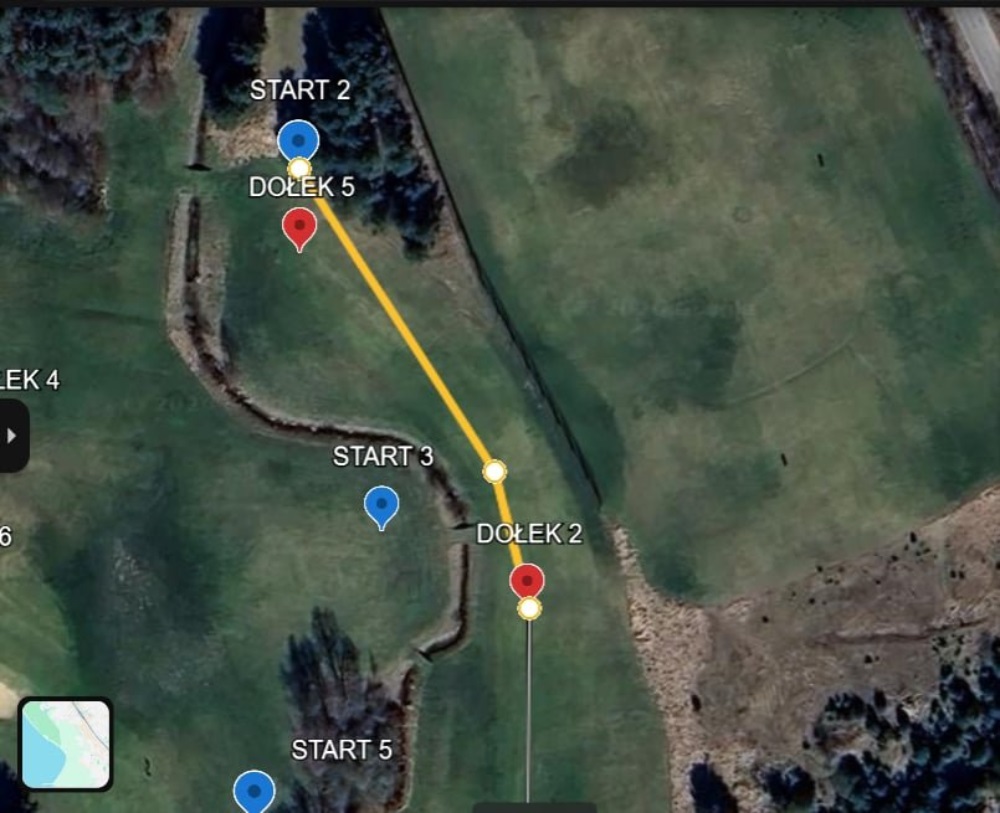Viewport: 1000px width, 813px height.
Task: Select the START 3 blue pin
Action: click(x=381, y=504)
